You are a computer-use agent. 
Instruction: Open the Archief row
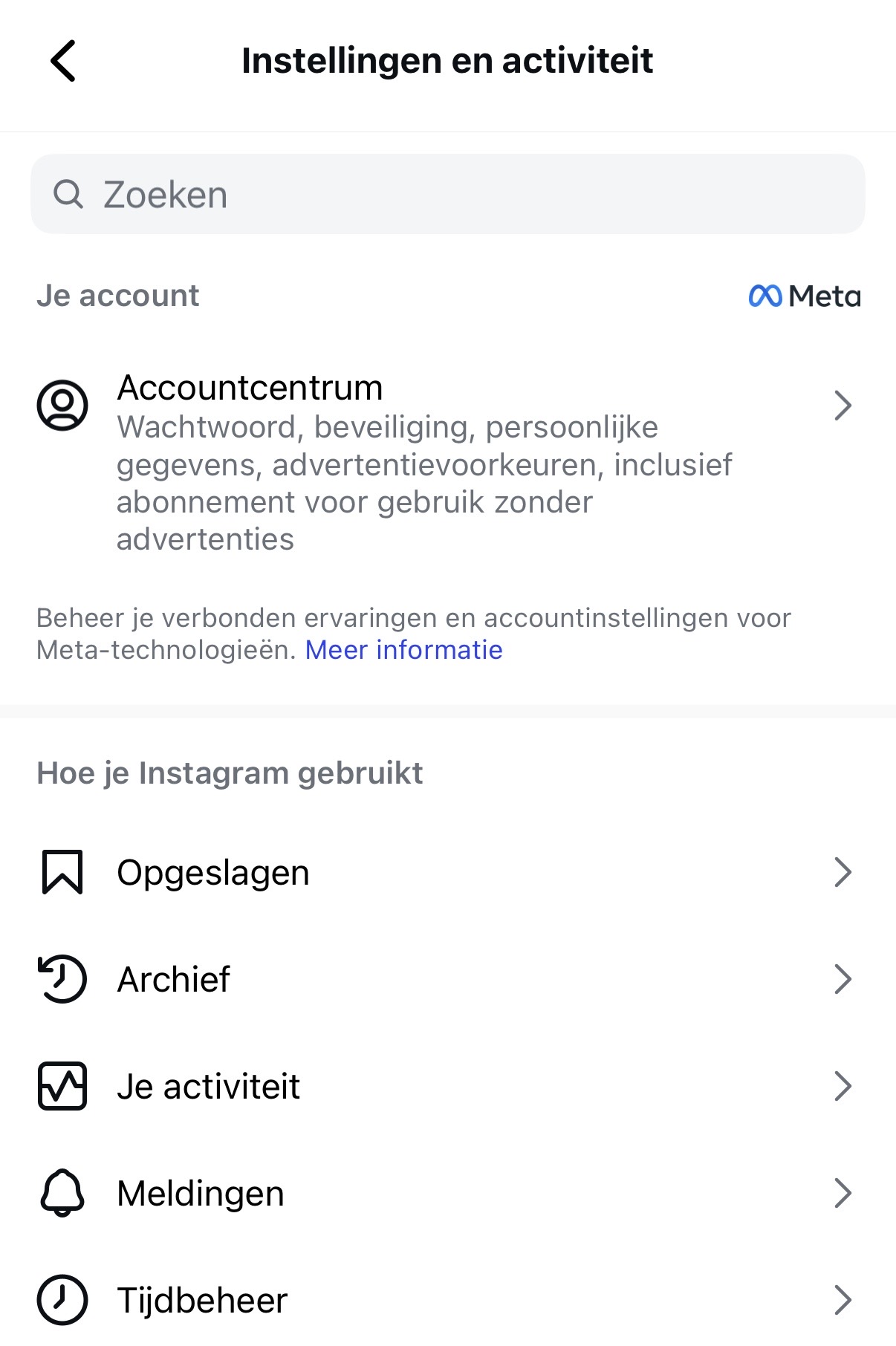446,979
